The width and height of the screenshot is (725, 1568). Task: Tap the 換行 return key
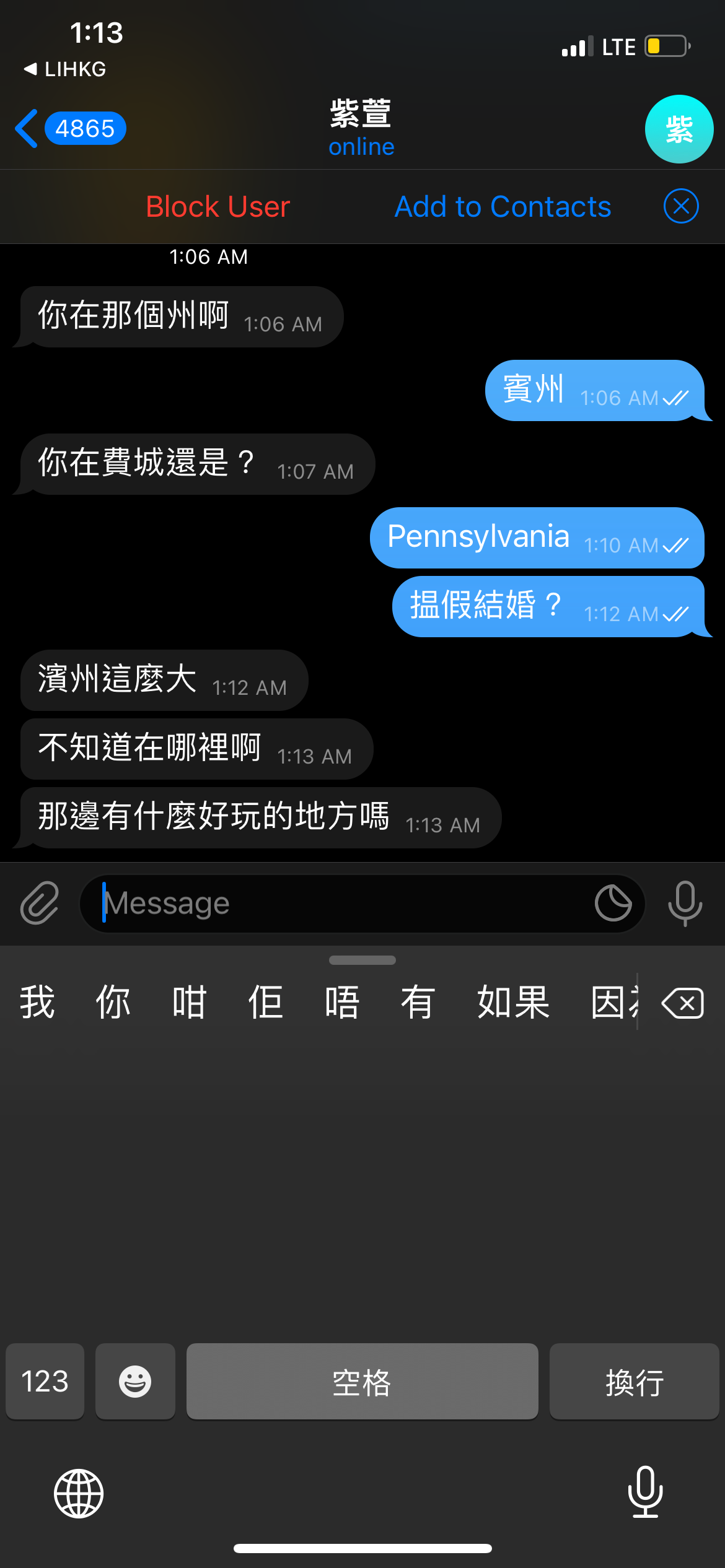point(634,1381)
